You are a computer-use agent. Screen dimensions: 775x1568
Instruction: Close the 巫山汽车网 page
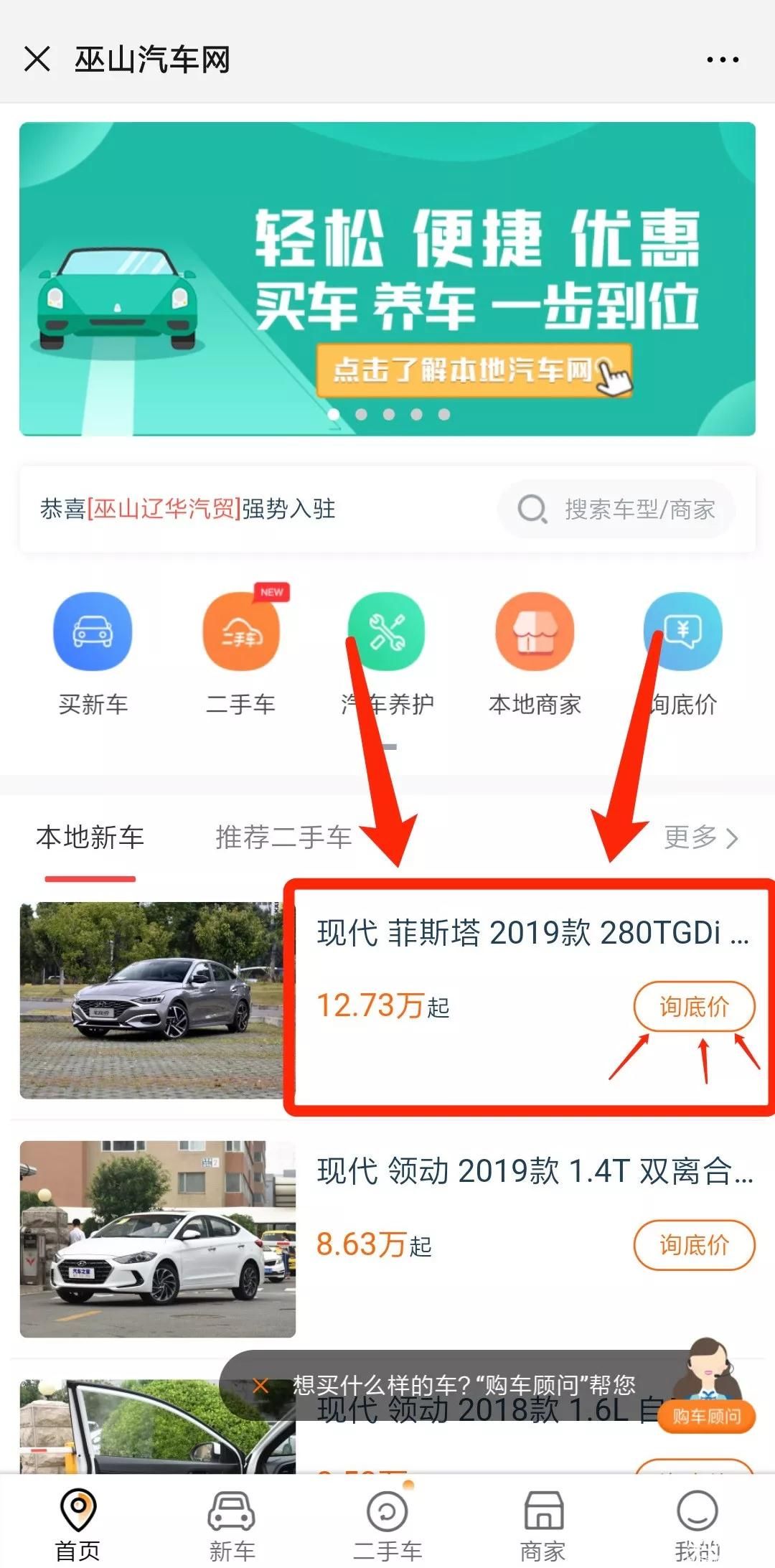point(37,59)
